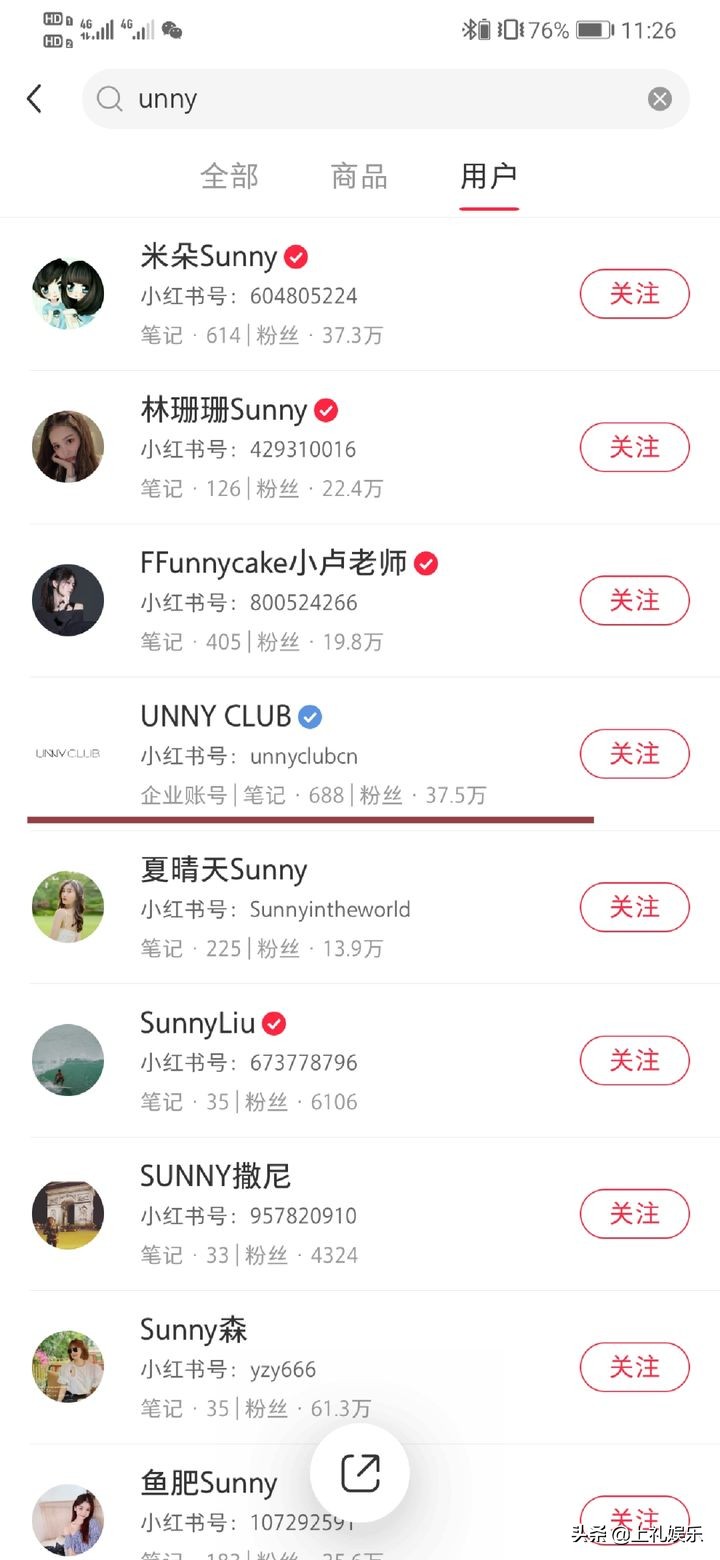This screenshot has height=1560, width=720.
Task: Follow the UNNY CLUB account
Action: click(x=634, y=754)
